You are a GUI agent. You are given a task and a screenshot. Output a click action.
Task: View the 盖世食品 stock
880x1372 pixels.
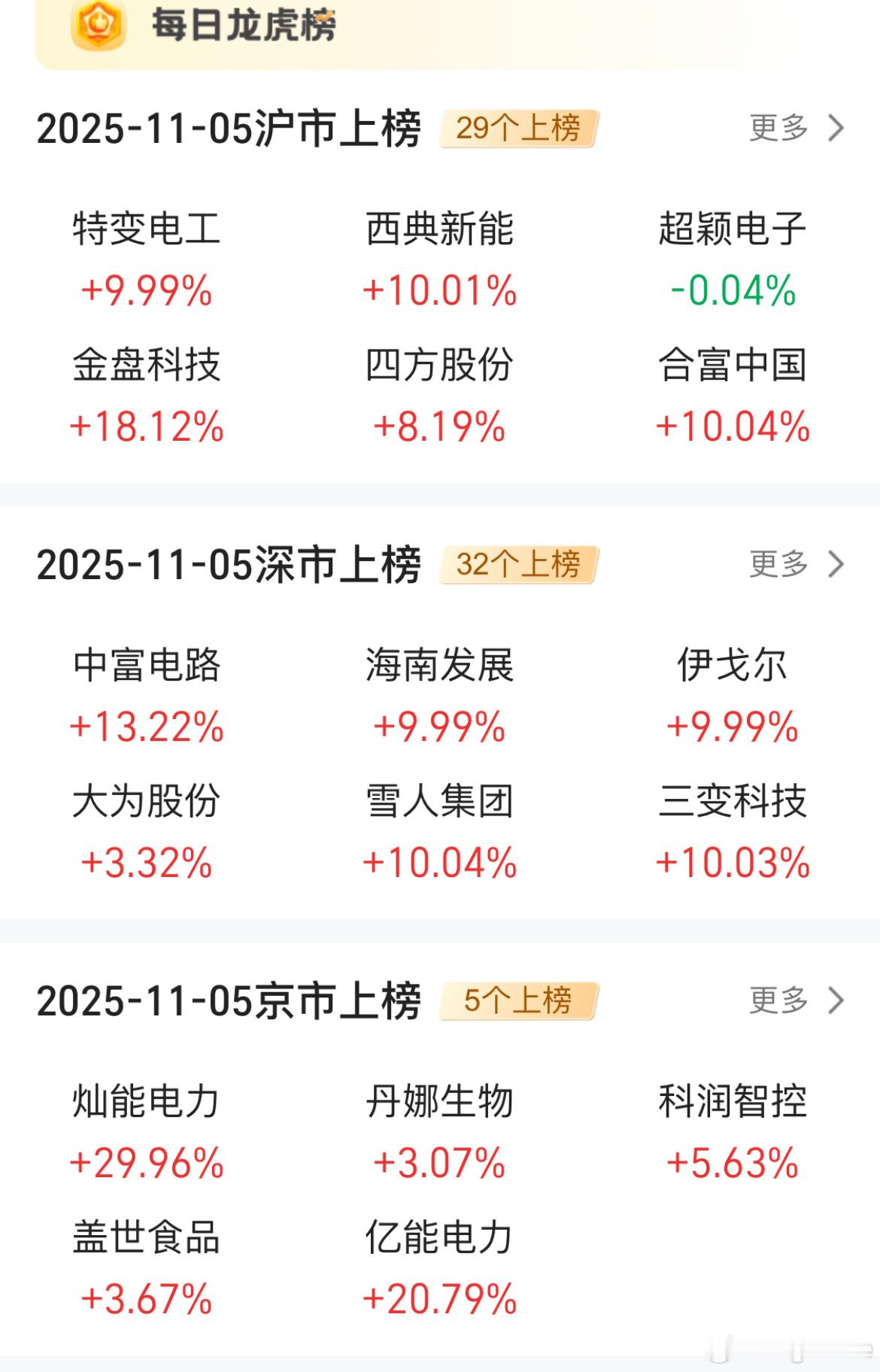point(147,1268)
